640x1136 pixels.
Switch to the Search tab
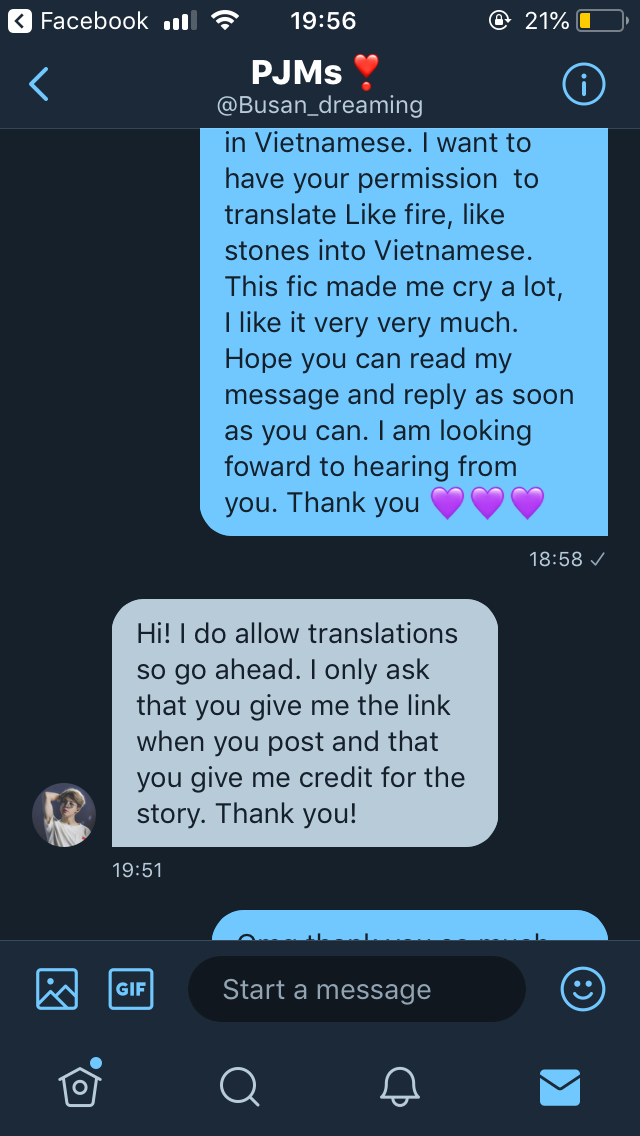click(239, 1086)
